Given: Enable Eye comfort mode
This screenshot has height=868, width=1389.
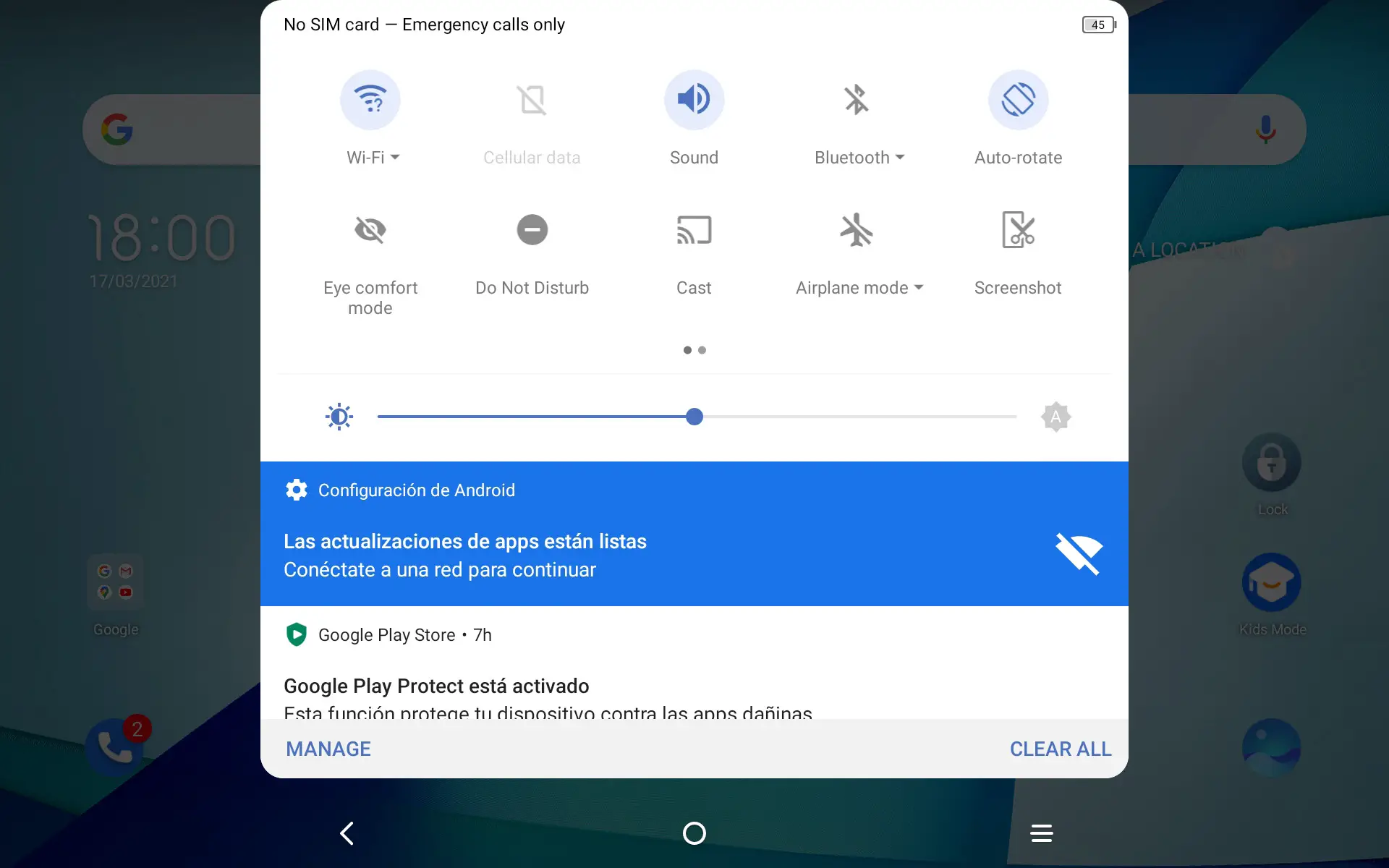Looking at the screenshot, I should [370, 230].
